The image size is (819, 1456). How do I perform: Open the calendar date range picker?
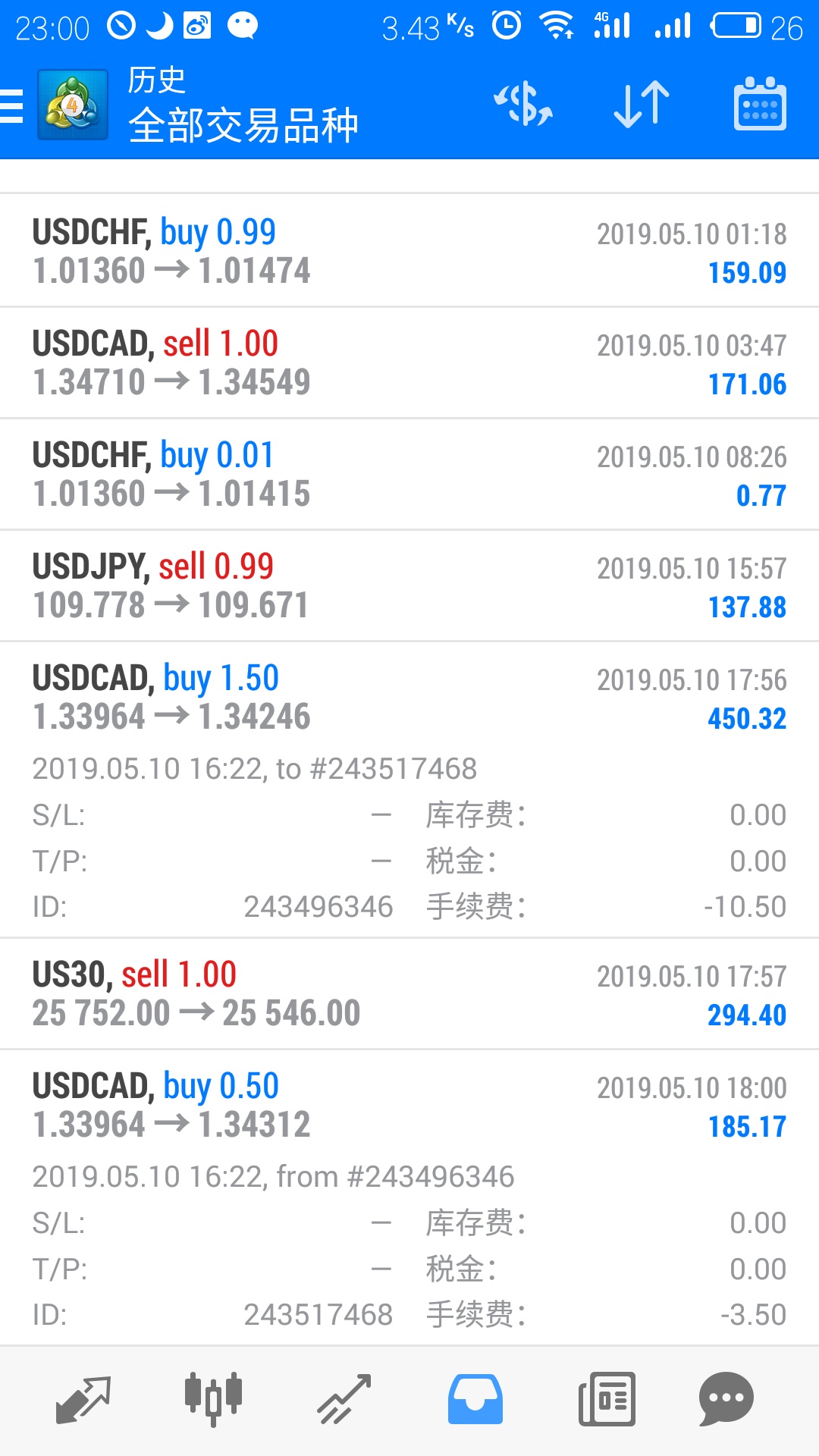[760, 105]
